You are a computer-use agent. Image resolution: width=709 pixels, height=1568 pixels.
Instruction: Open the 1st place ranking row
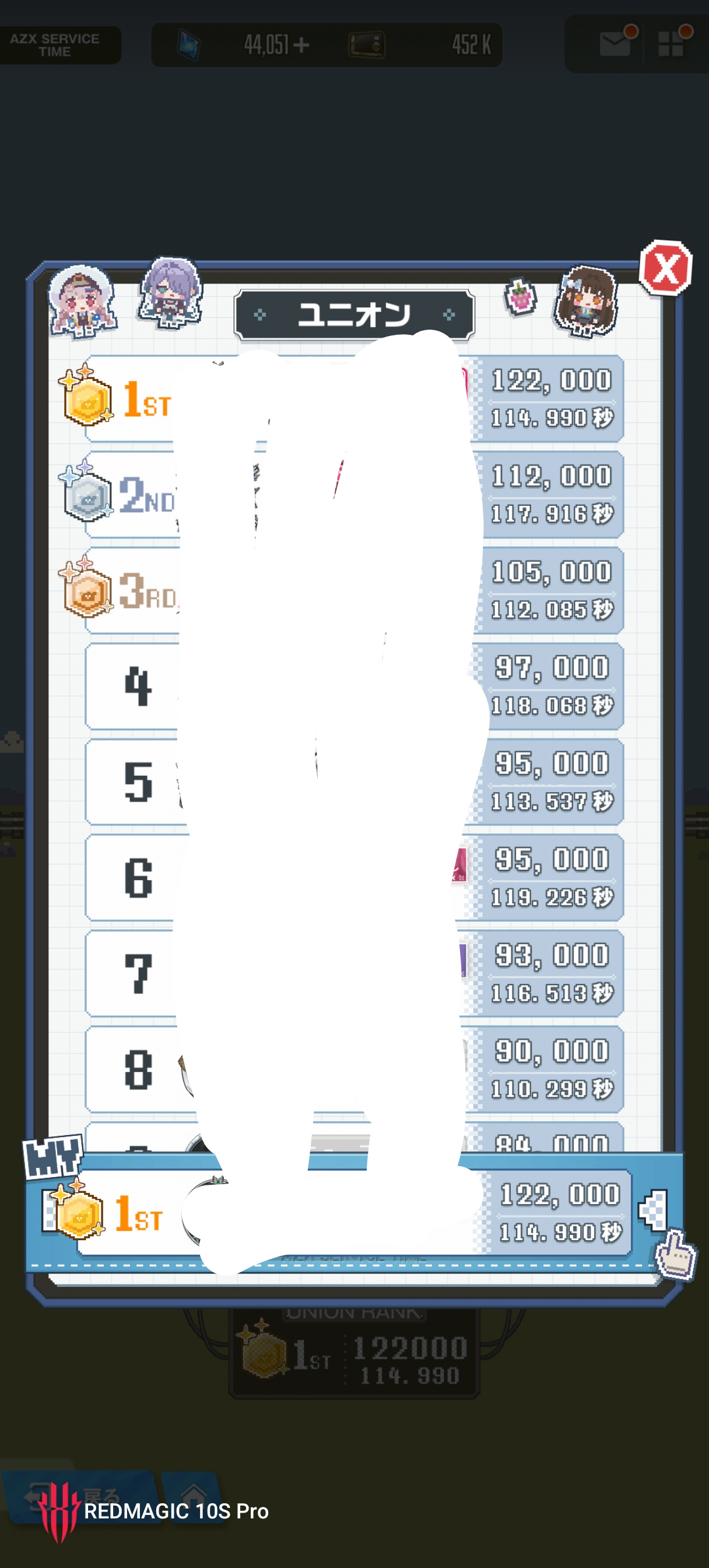click(x=353, y=398)
